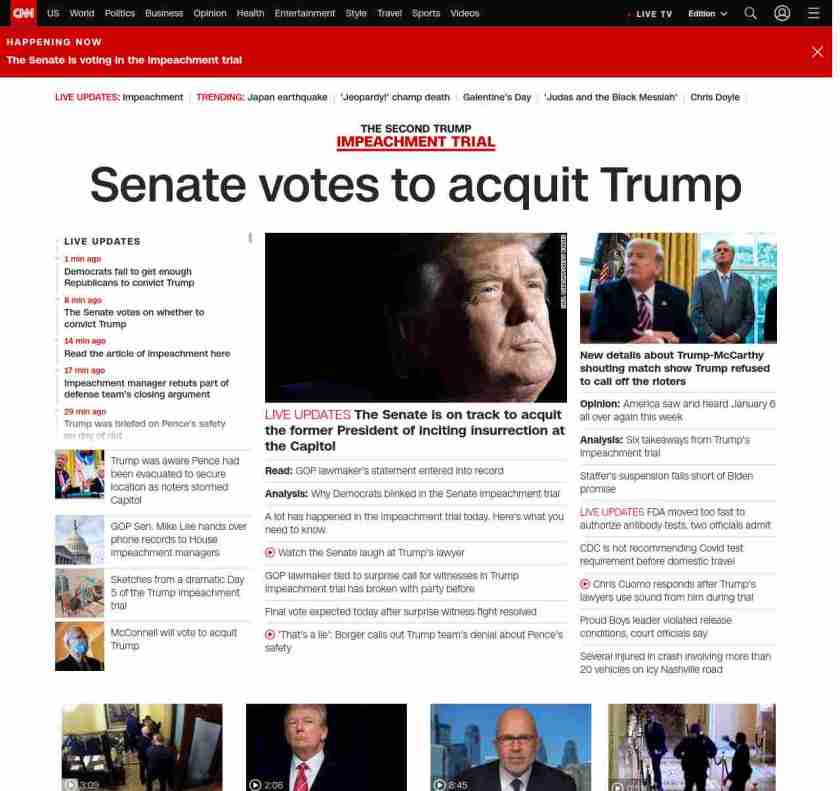Open trending topic Japan earthquake
The height and width of the screenshot is (791, 840).
[287, 97]
